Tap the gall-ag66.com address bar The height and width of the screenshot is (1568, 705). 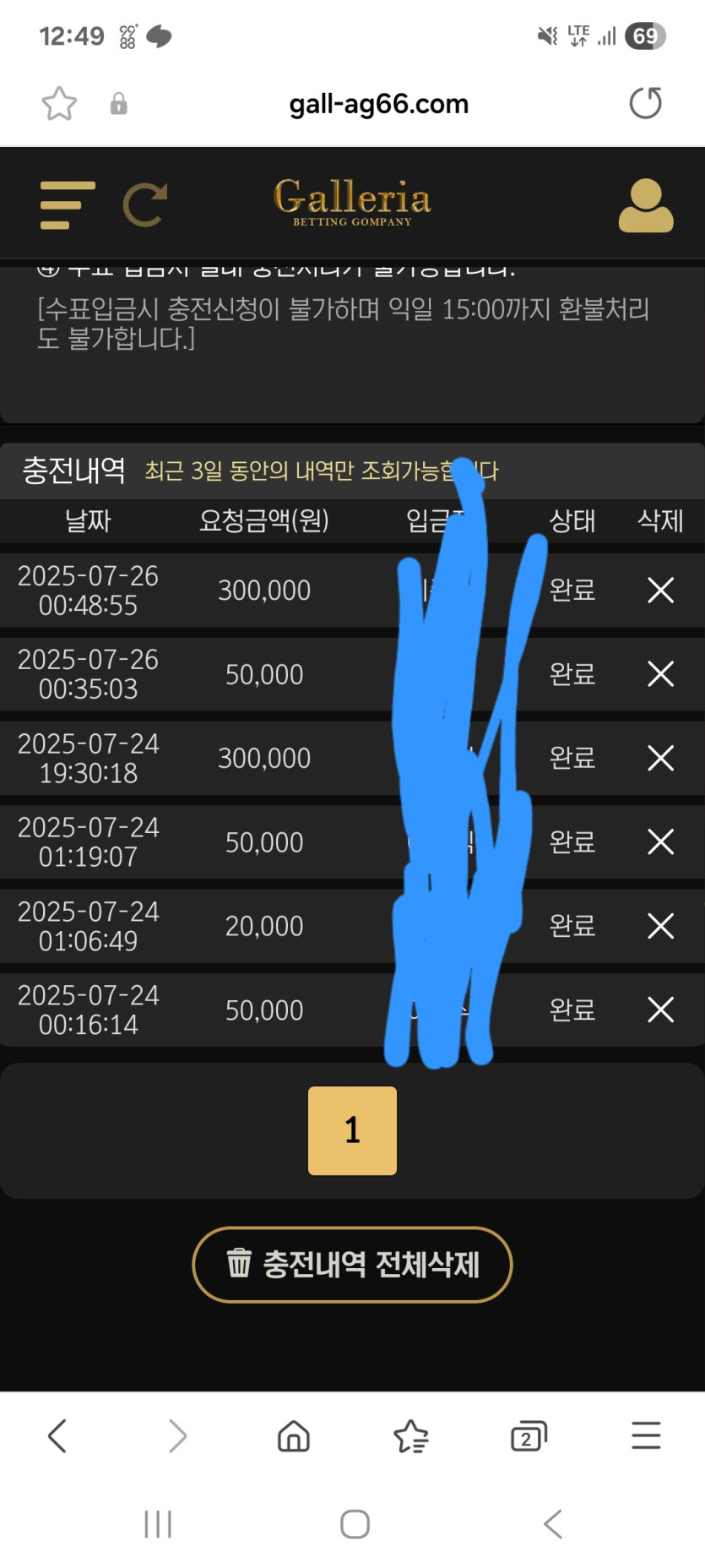coord(378,104)
